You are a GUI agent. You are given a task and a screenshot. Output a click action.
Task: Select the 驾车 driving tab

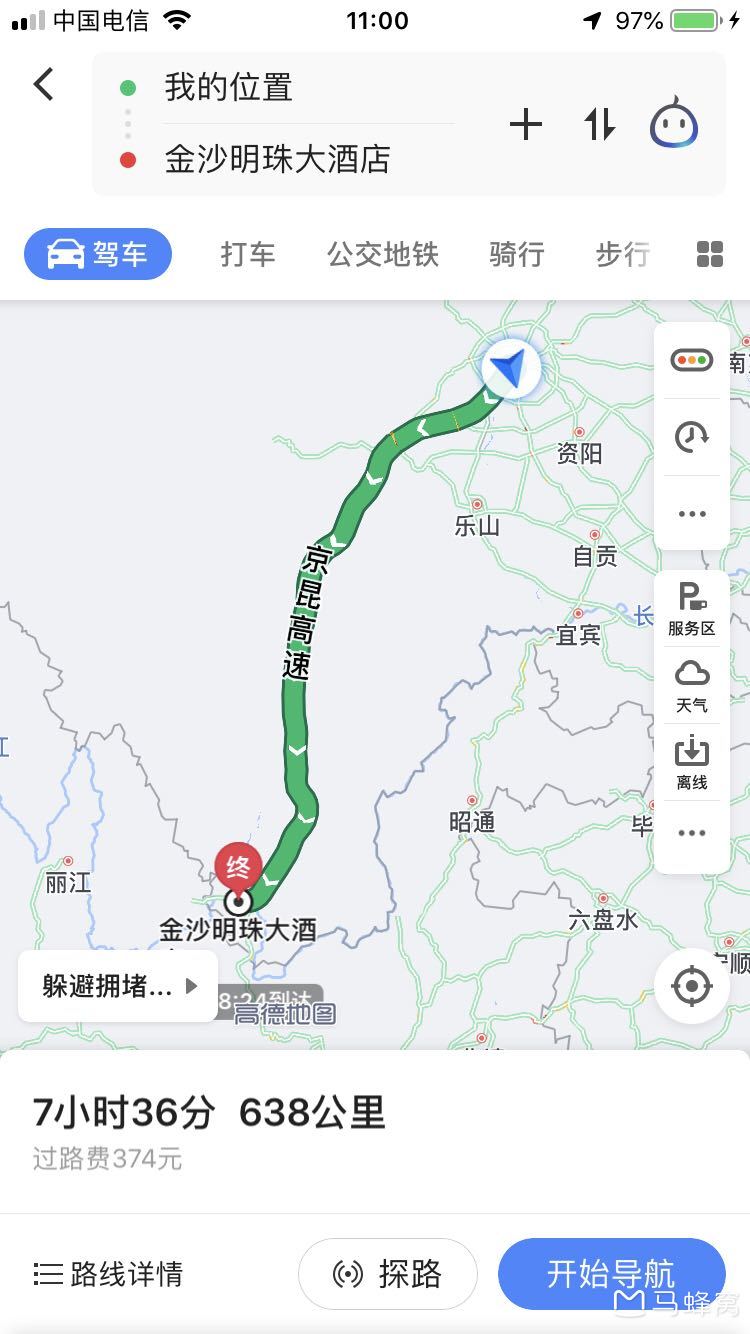pos(98,254)
